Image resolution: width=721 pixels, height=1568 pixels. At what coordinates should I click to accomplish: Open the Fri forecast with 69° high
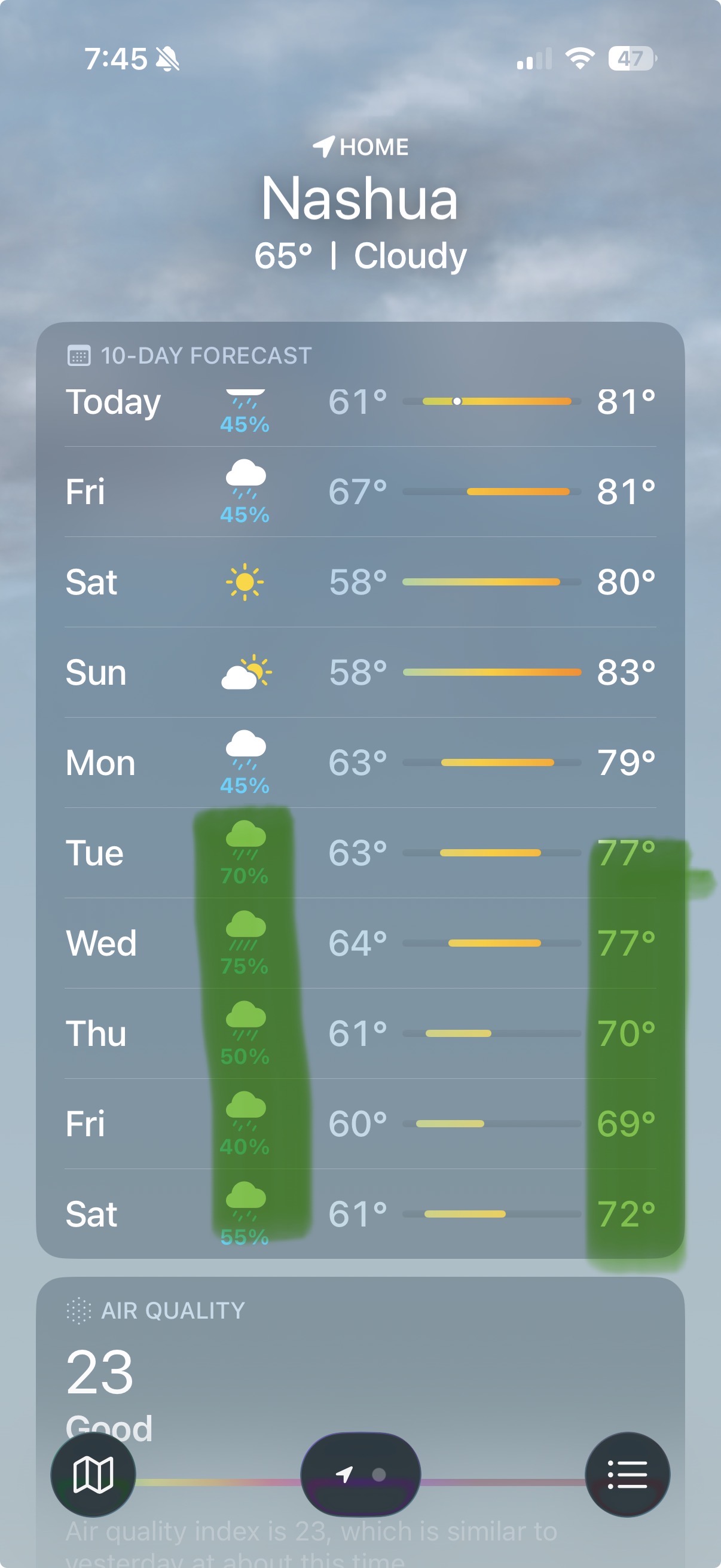(361, 1124)
